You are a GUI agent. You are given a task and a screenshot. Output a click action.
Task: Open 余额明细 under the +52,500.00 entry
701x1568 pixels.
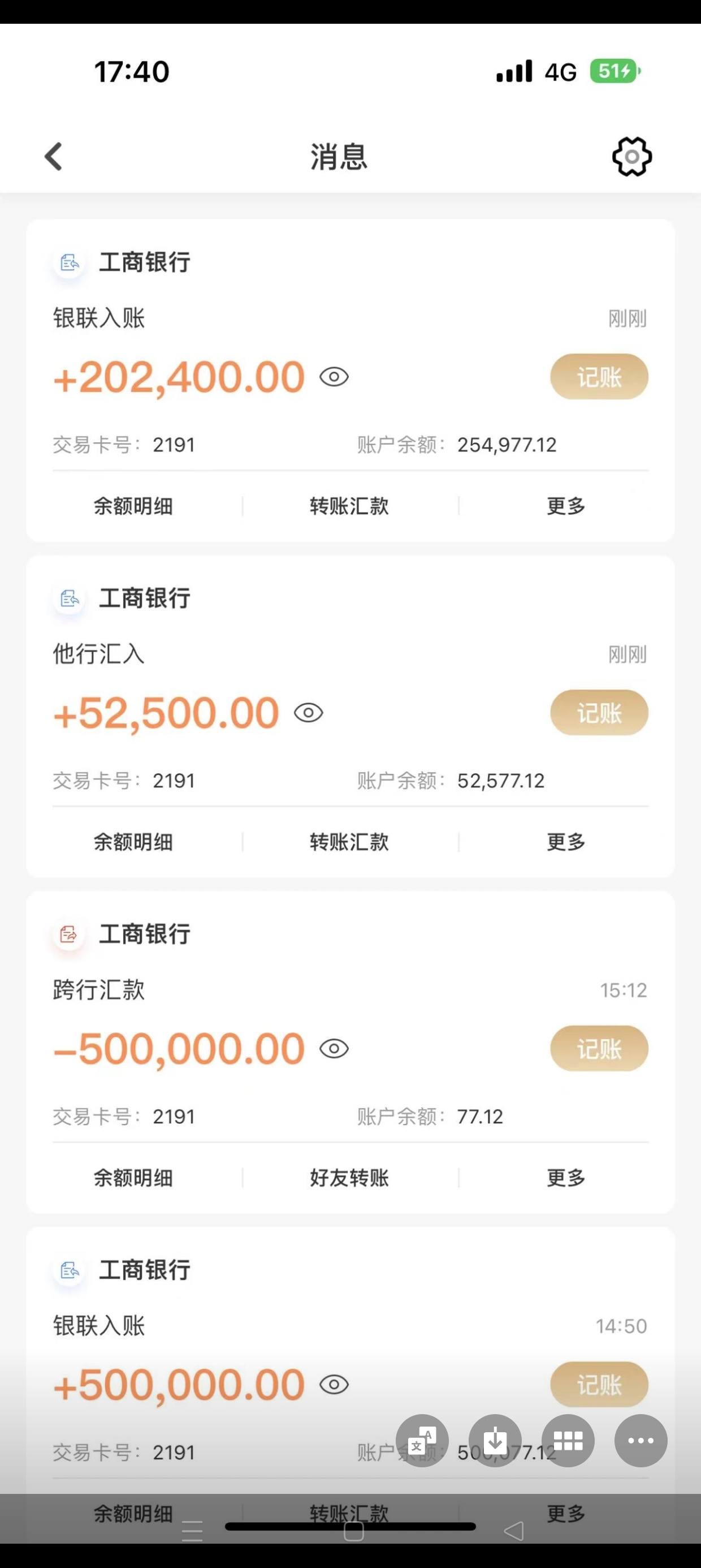(133, 842)
